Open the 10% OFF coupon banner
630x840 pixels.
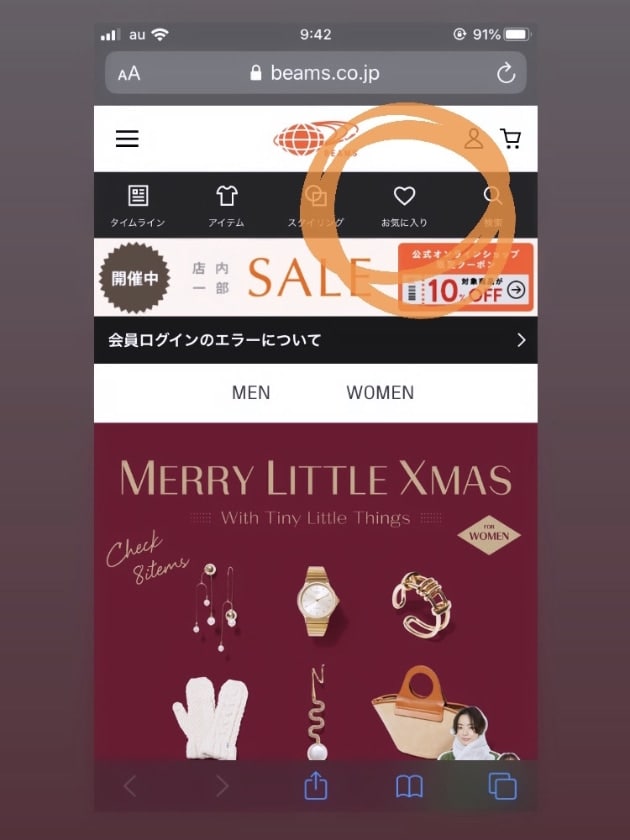465,278
